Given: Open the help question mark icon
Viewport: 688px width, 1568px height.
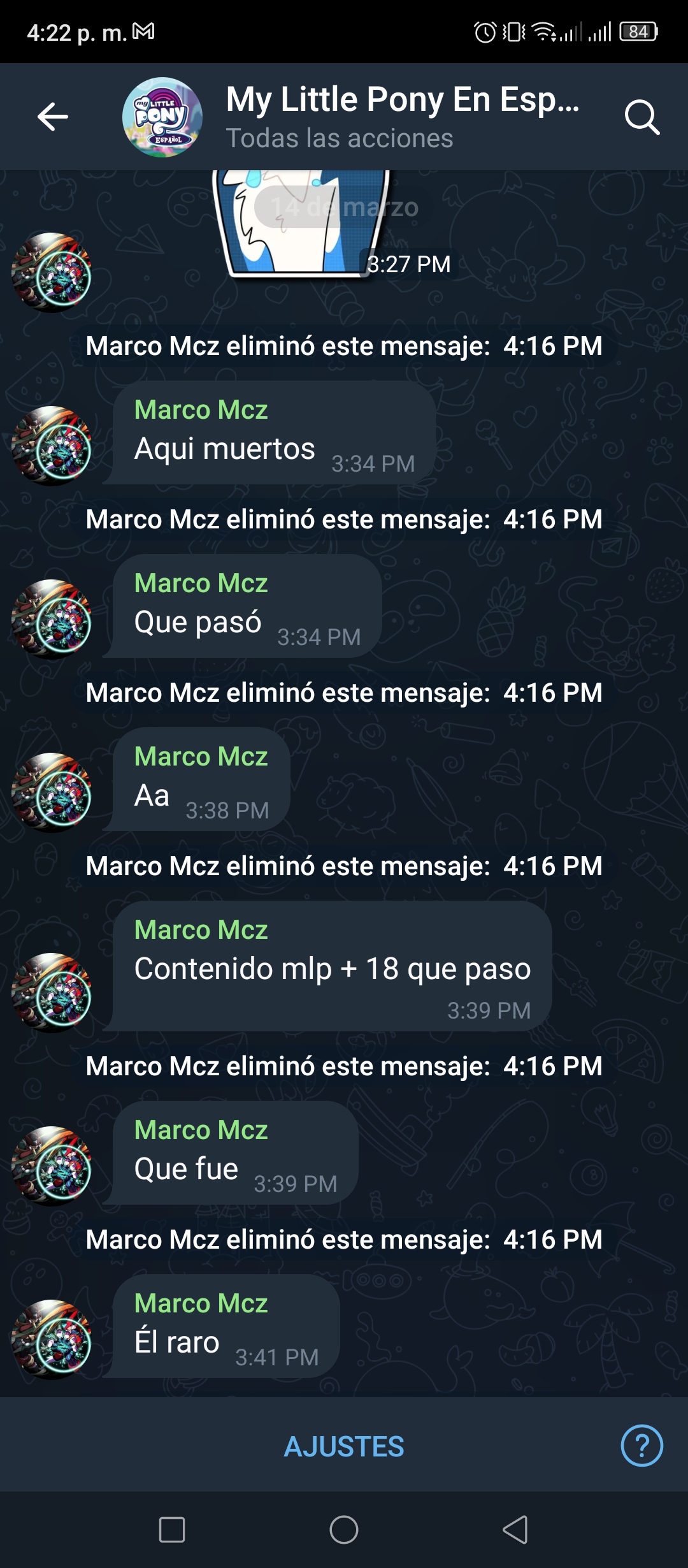Looking at the screenshot, I should pyautogui.click(x=641, y=1445).
